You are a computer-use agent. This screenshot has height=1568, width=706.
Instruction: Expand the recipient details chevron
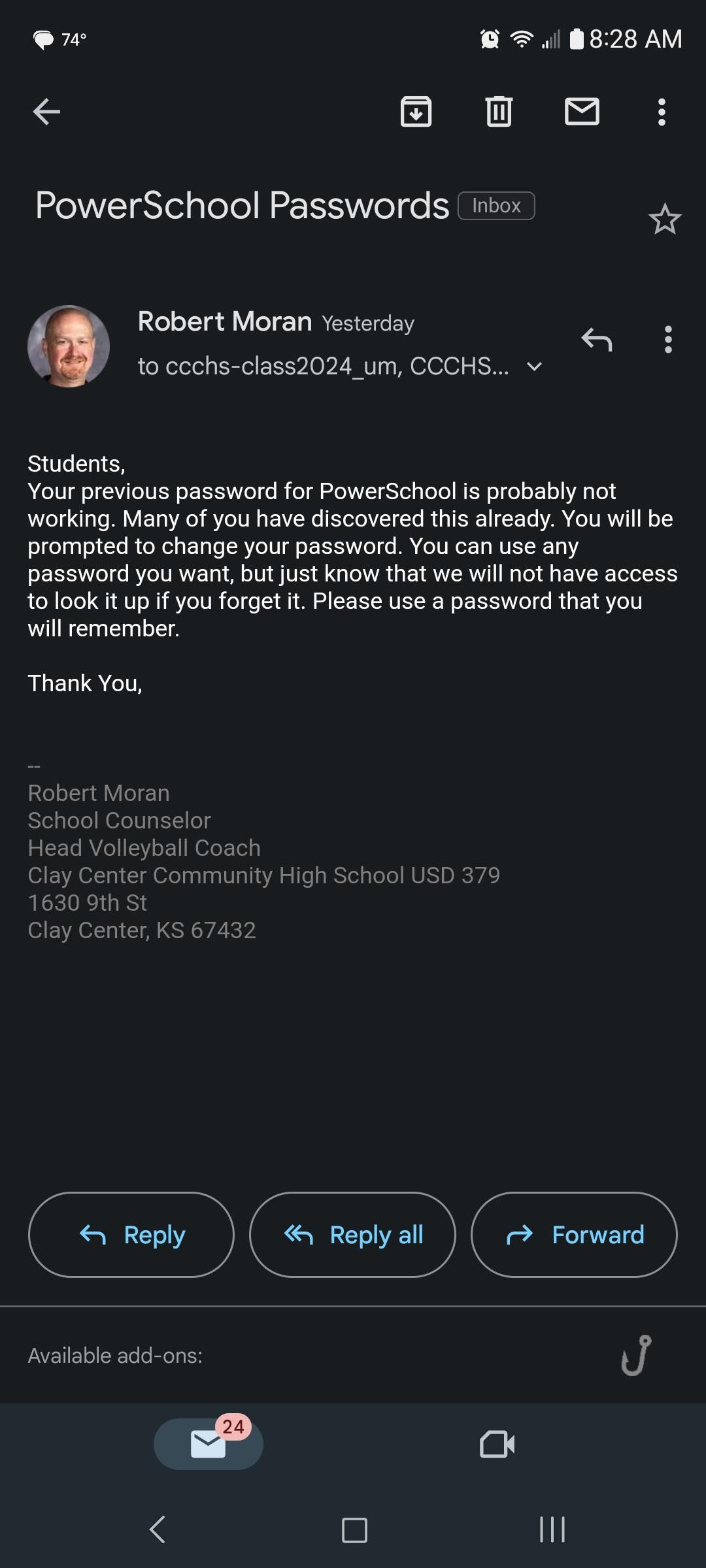(535, 367)
